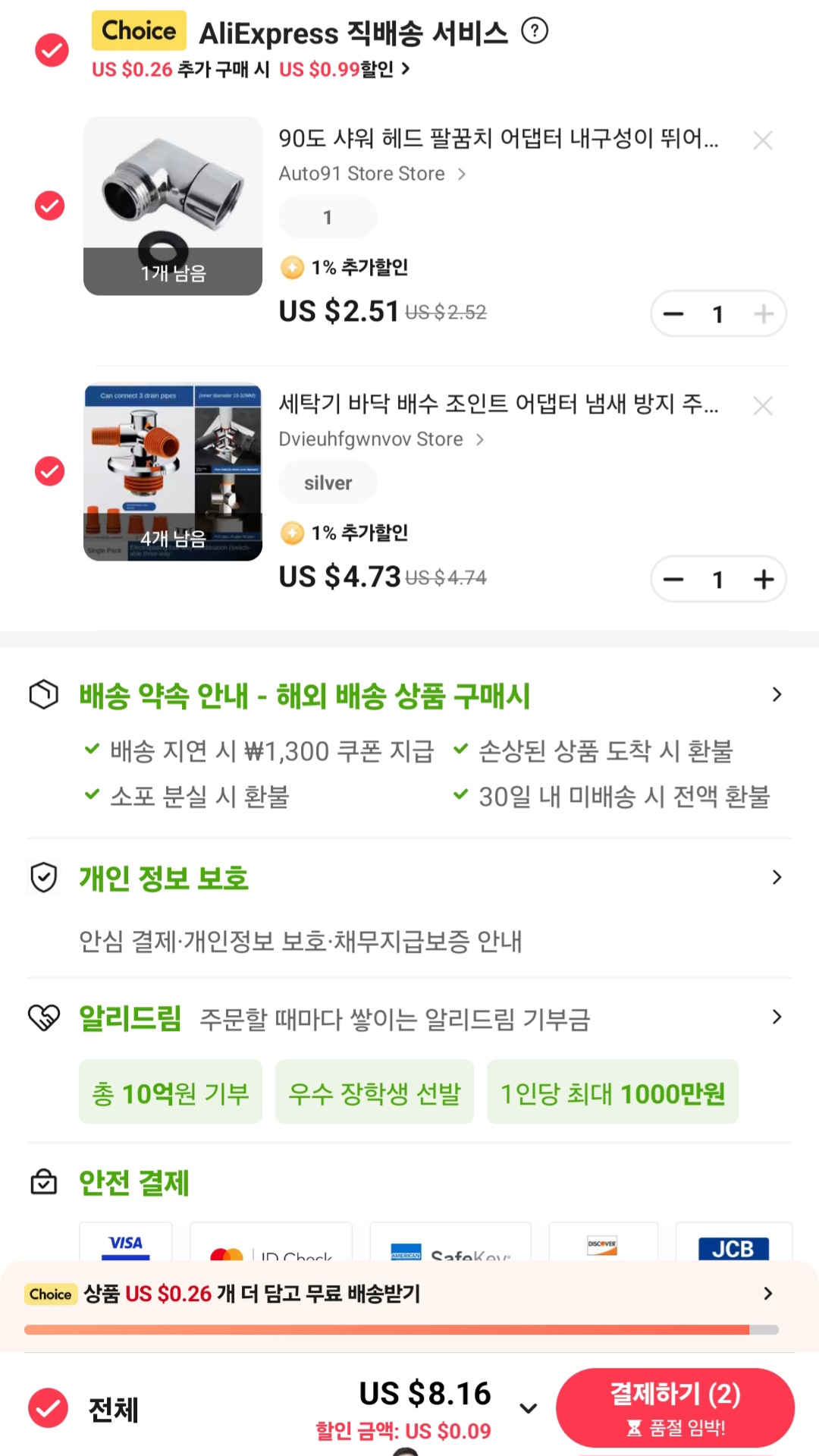Viewport: 819px width, 1456px height.
Task: Change the silver variant option
Action: 328,483
